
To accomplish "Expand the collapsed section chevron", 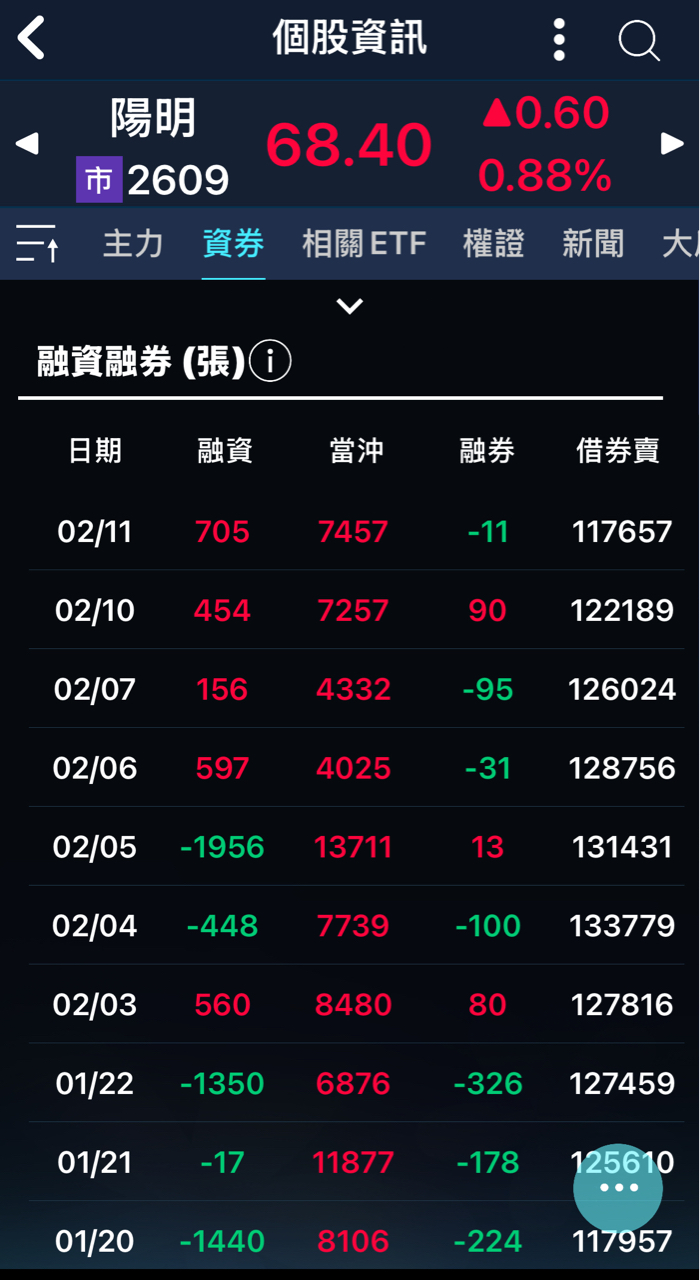I will pyautogui.click(x=350, y=306).
